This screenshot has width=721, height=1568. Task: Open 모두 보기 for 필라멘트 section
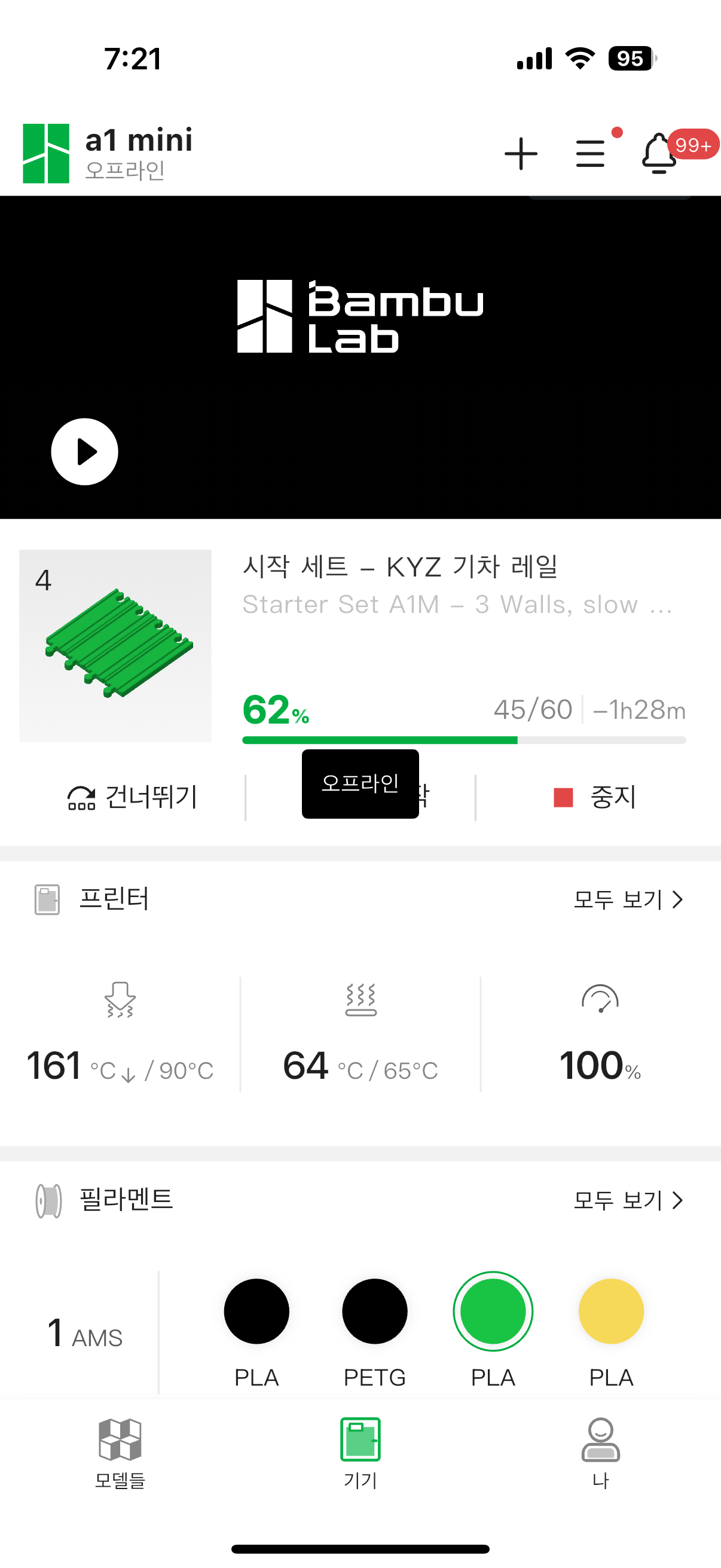(628, 1200)
